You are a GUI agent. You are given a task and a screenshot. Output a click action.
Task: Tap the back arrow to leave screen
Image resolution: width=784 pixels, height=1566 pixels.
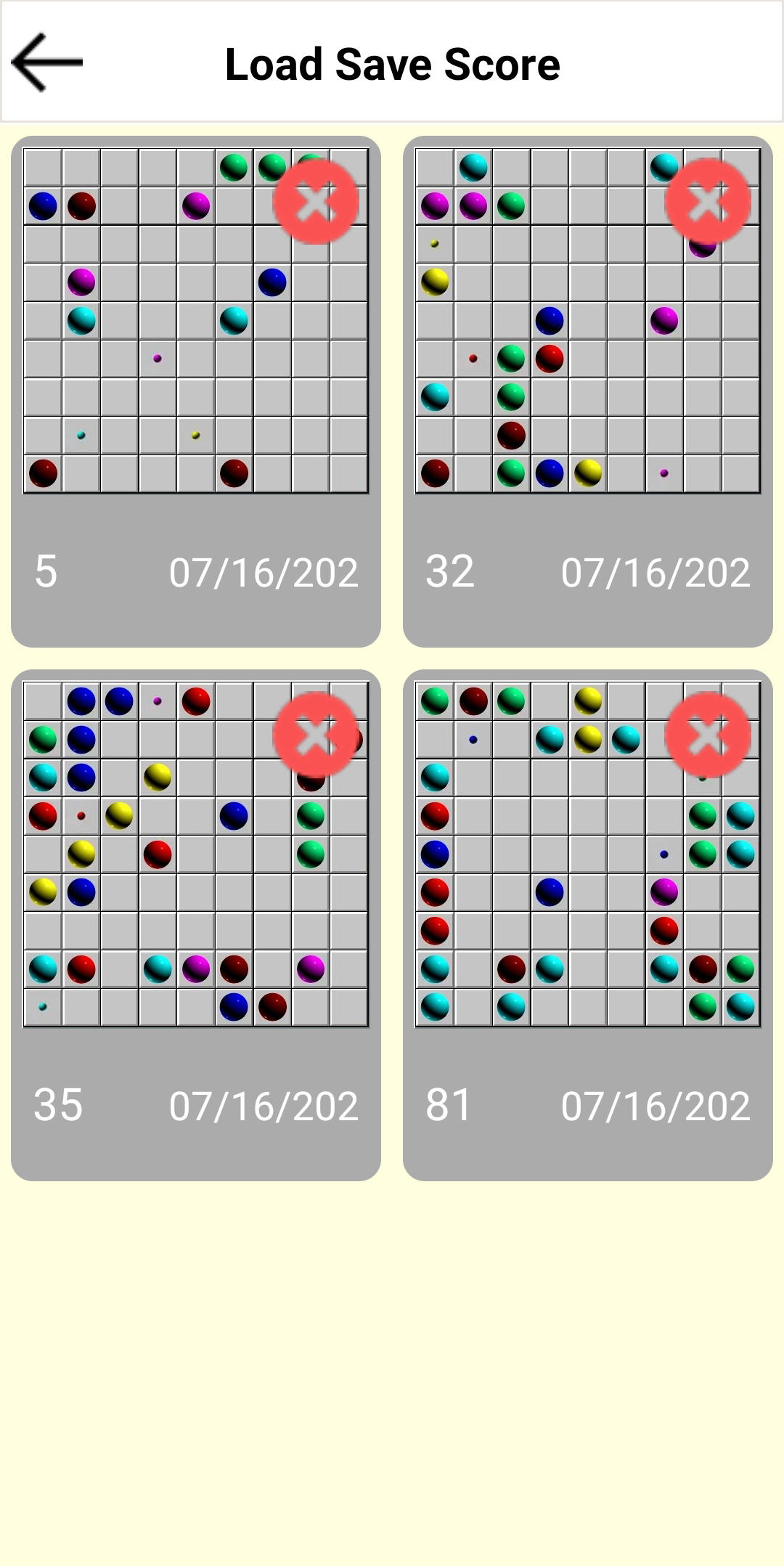tap(46, 62)
